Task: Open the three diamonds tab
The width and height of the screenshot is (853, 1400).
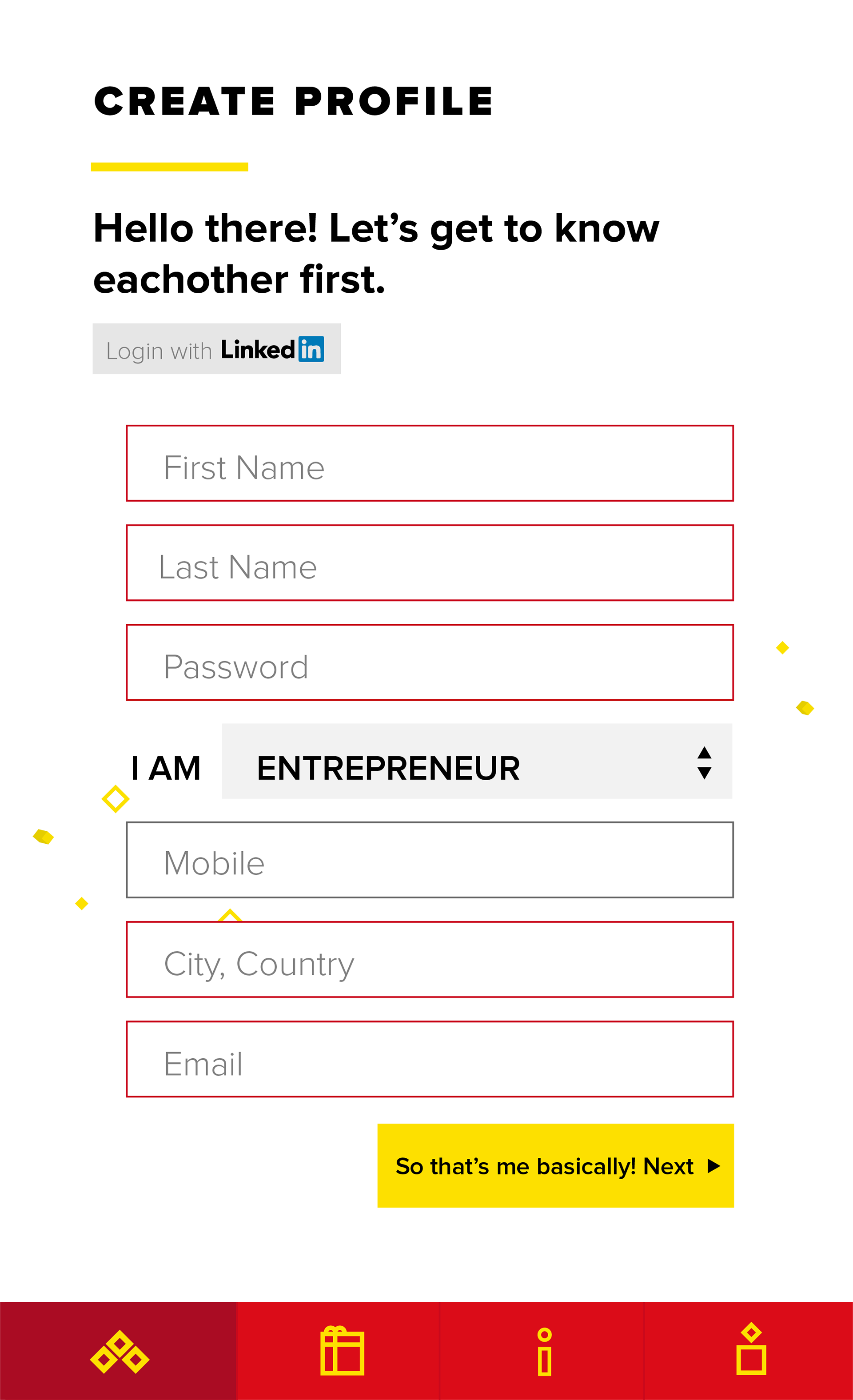Action: 118,1351
